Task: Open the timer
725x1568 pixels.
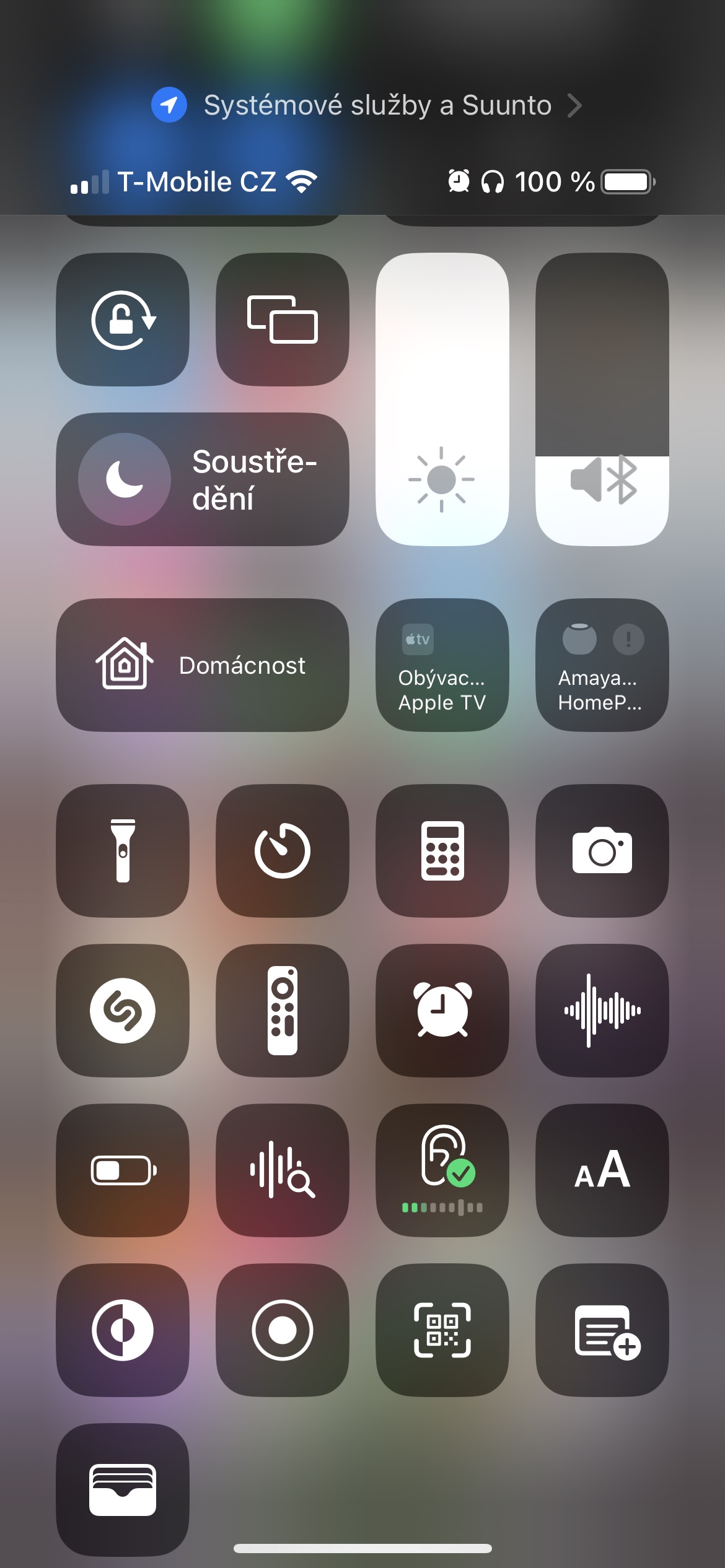Action: pos(283,851)
